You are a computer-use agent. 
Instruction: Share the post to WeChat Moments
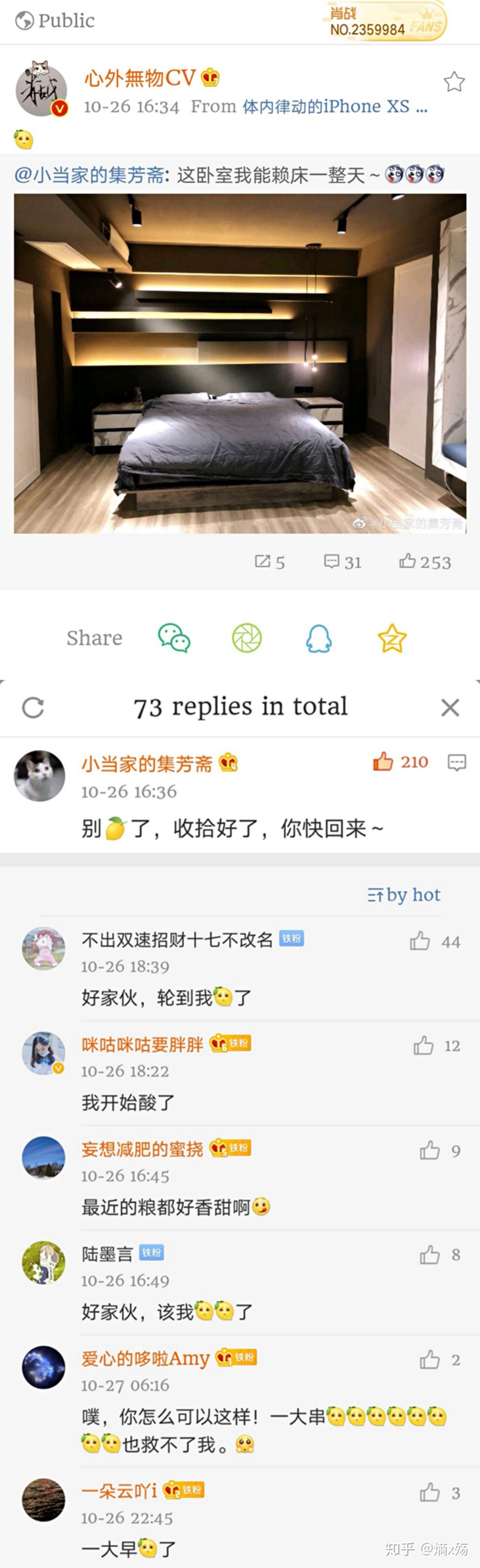(246, 638)
